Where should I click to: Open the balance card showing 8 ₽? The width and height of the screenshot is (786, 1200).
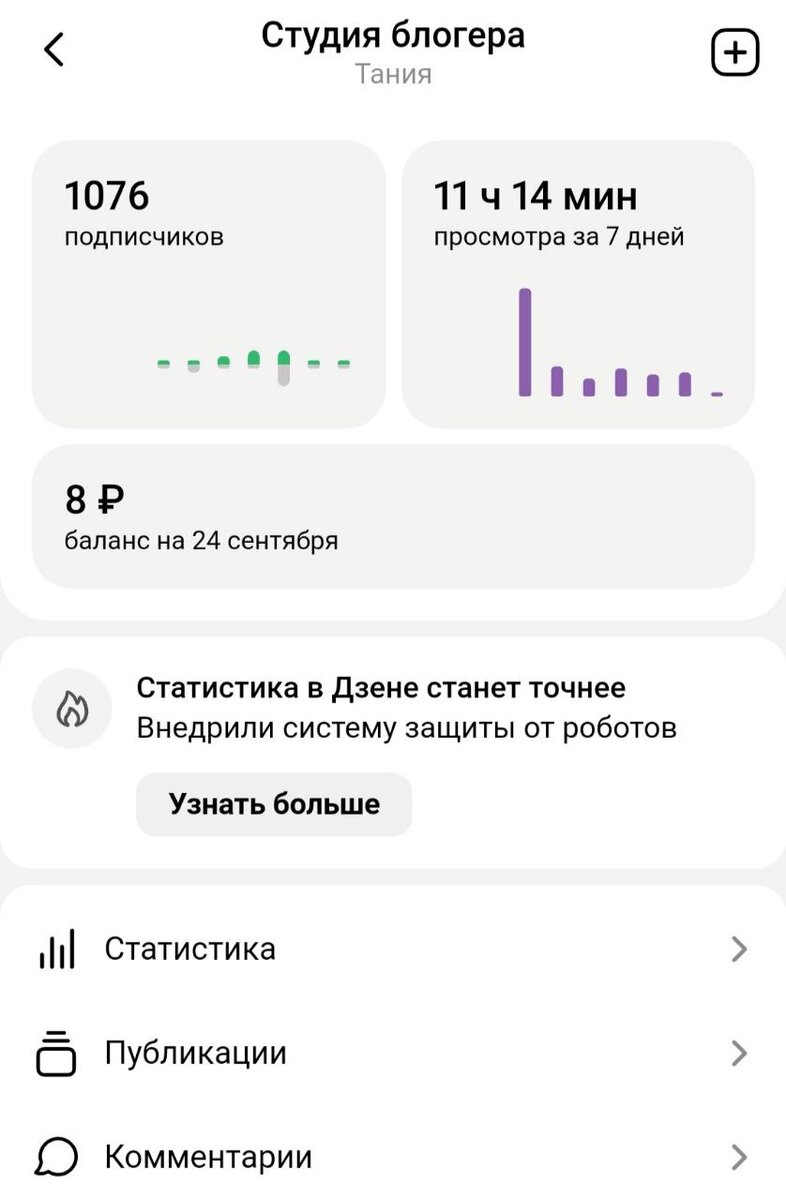click(x=393, y=517)
